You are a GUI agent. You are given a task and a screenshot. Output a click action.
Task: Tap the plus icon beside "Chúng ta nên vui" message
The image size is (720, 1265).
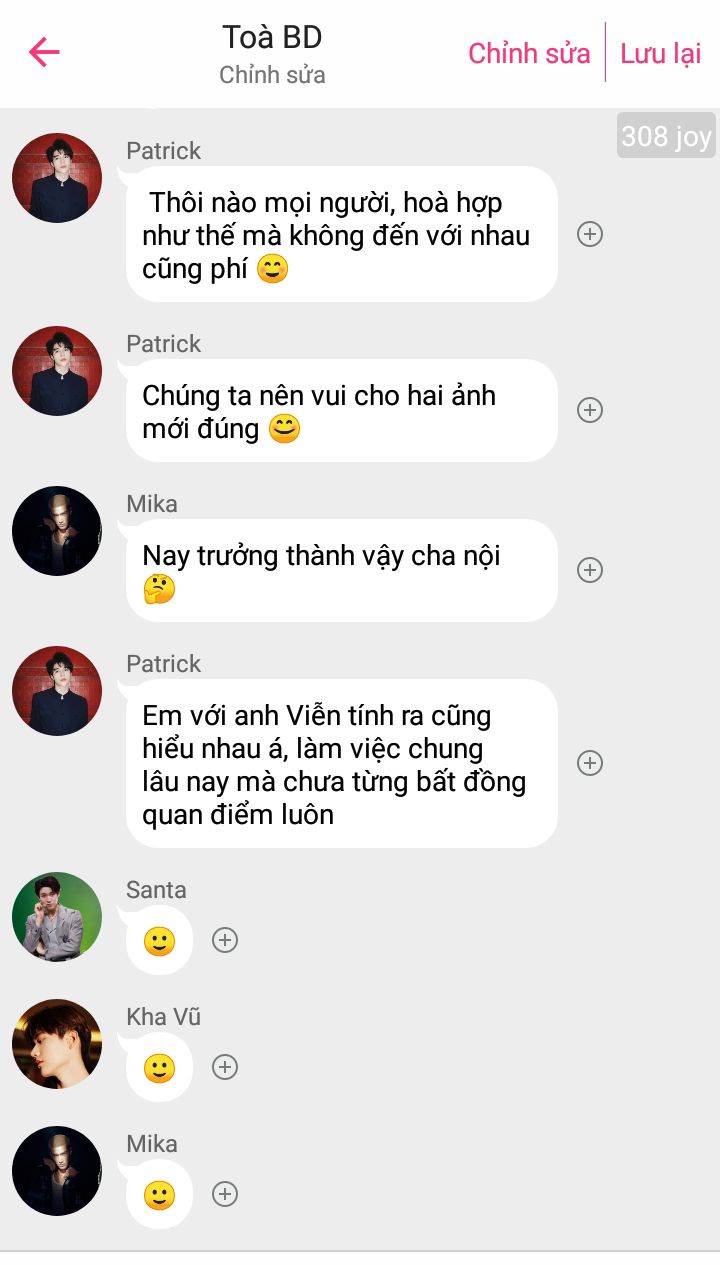[590, 410]
